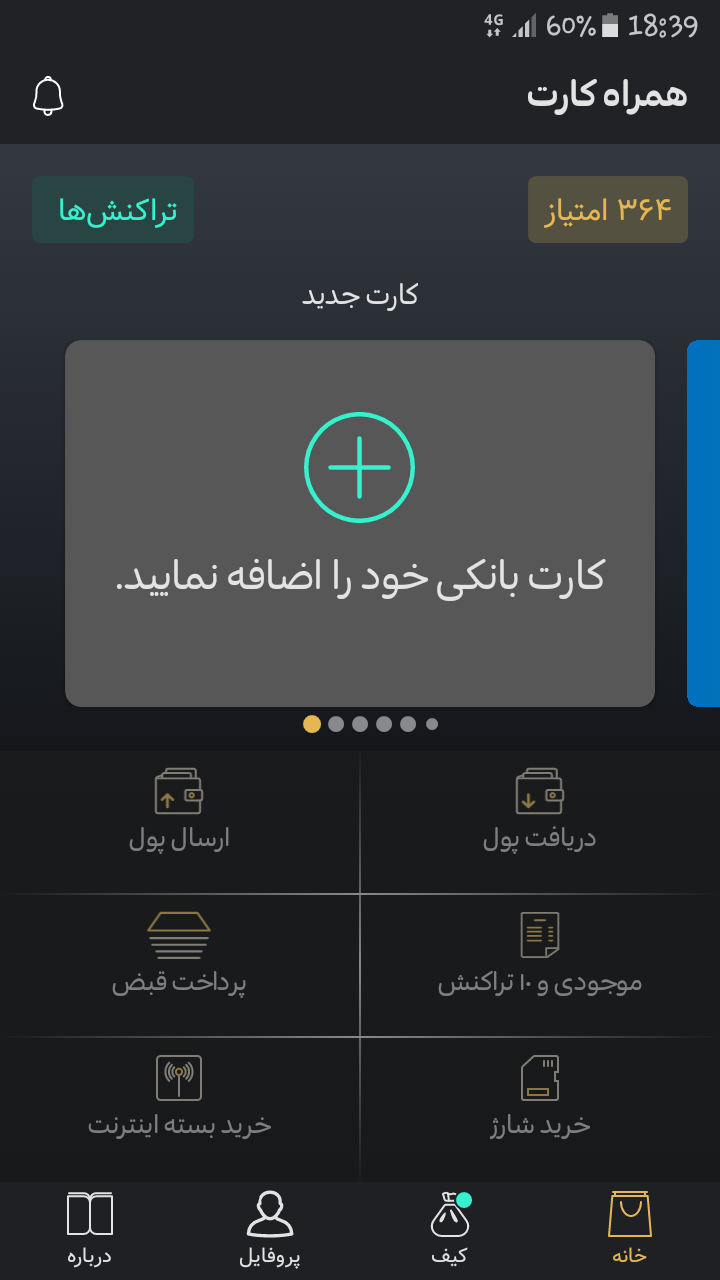Switch to the کیف wallet tab
This screenshot has width=720, height=1280.
coord(449,1228)
